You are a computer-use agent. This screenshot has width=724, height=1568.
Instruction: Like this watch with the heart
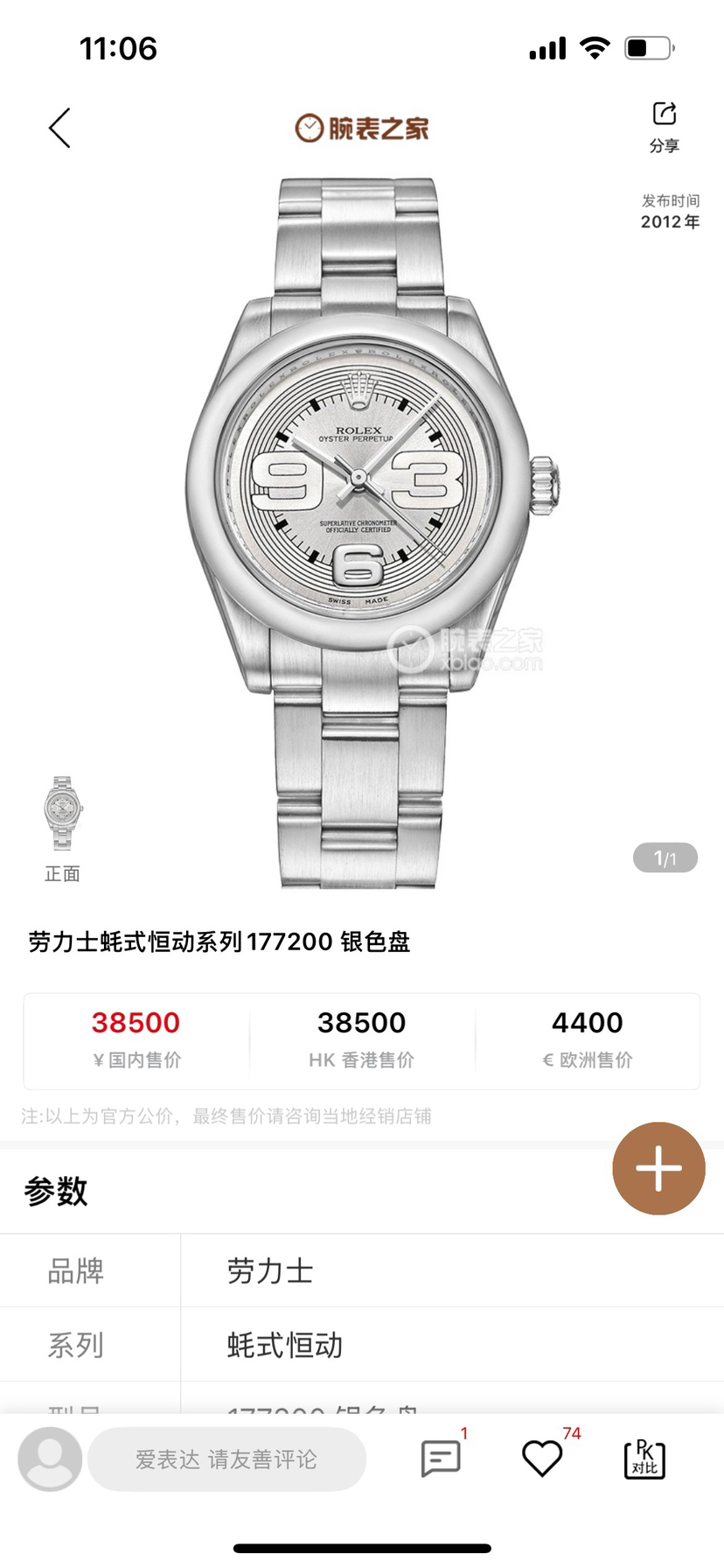(x=542, y=1459)
